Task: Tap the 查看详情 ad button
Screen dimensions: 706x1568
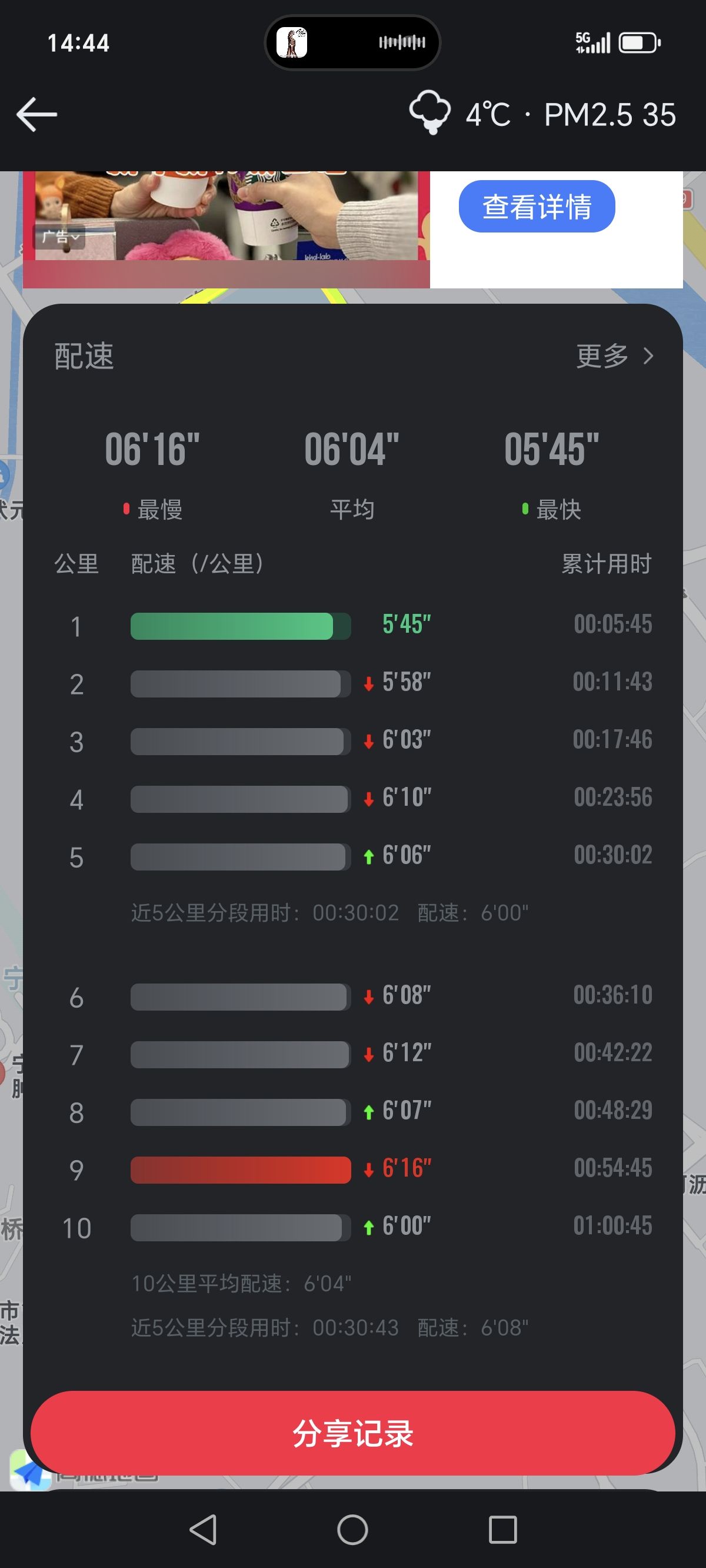Action: 536,207
